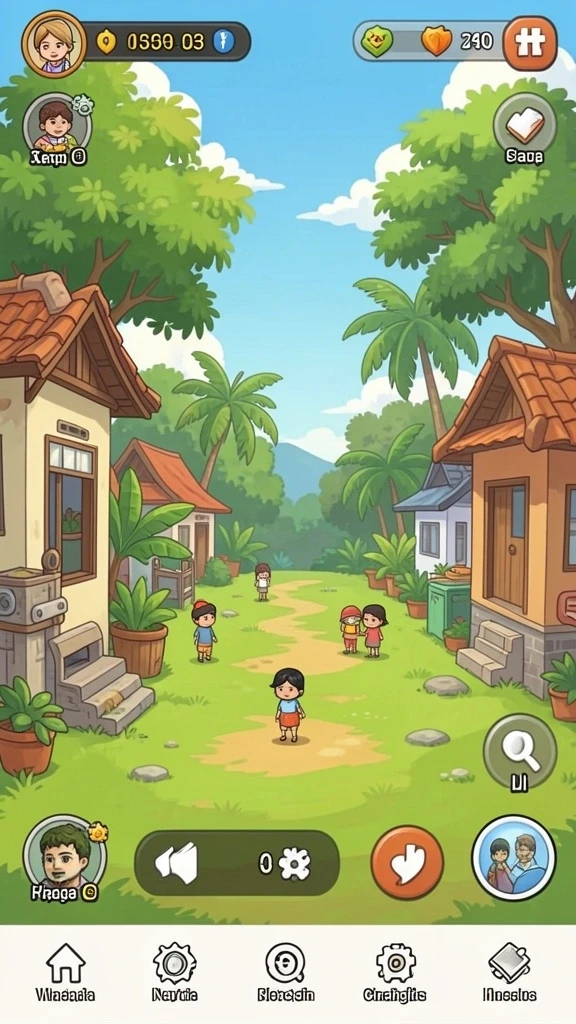Viewport: 576px width, 1024px height.
Task: Open the magnifying glass search button
Action: pos(520,752)
